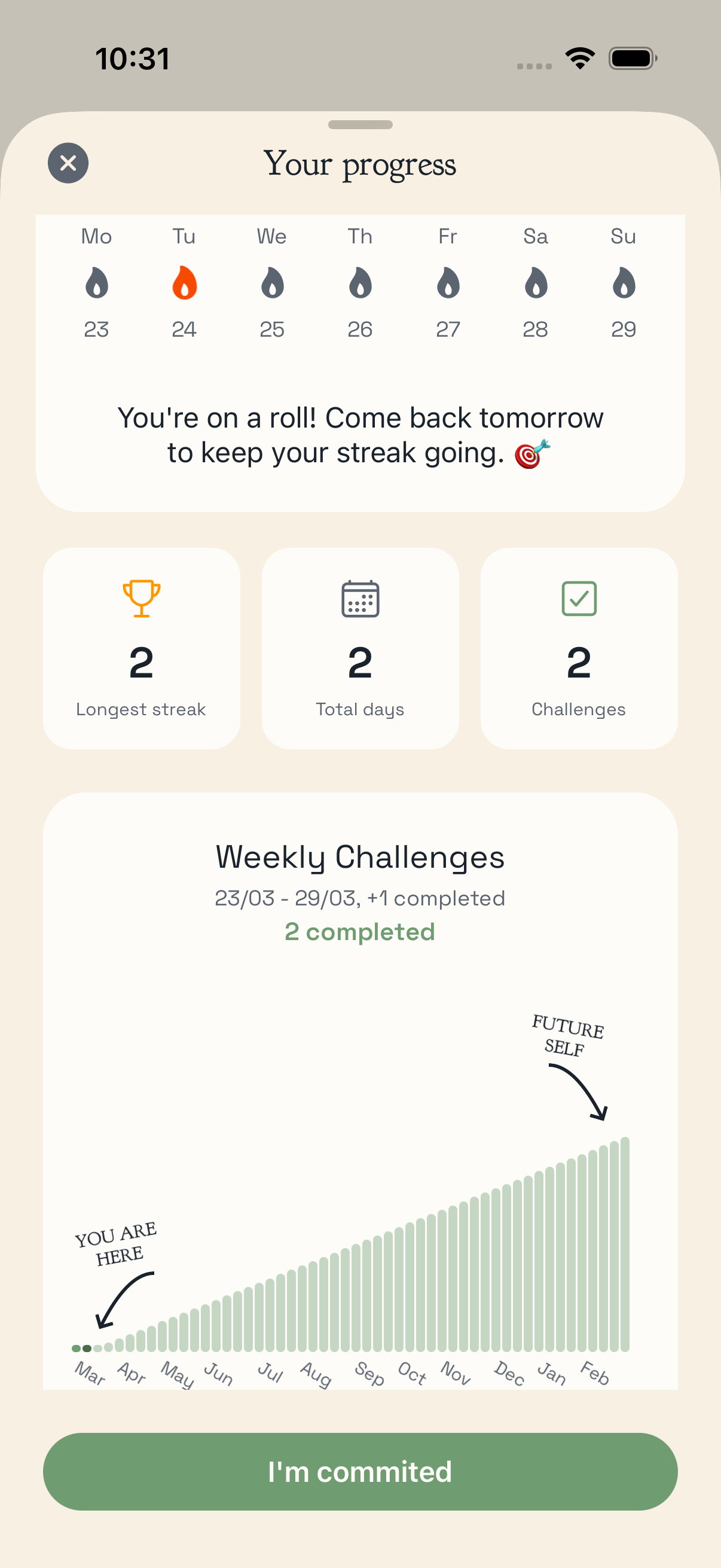Select Sunday's flame icon

623,283
